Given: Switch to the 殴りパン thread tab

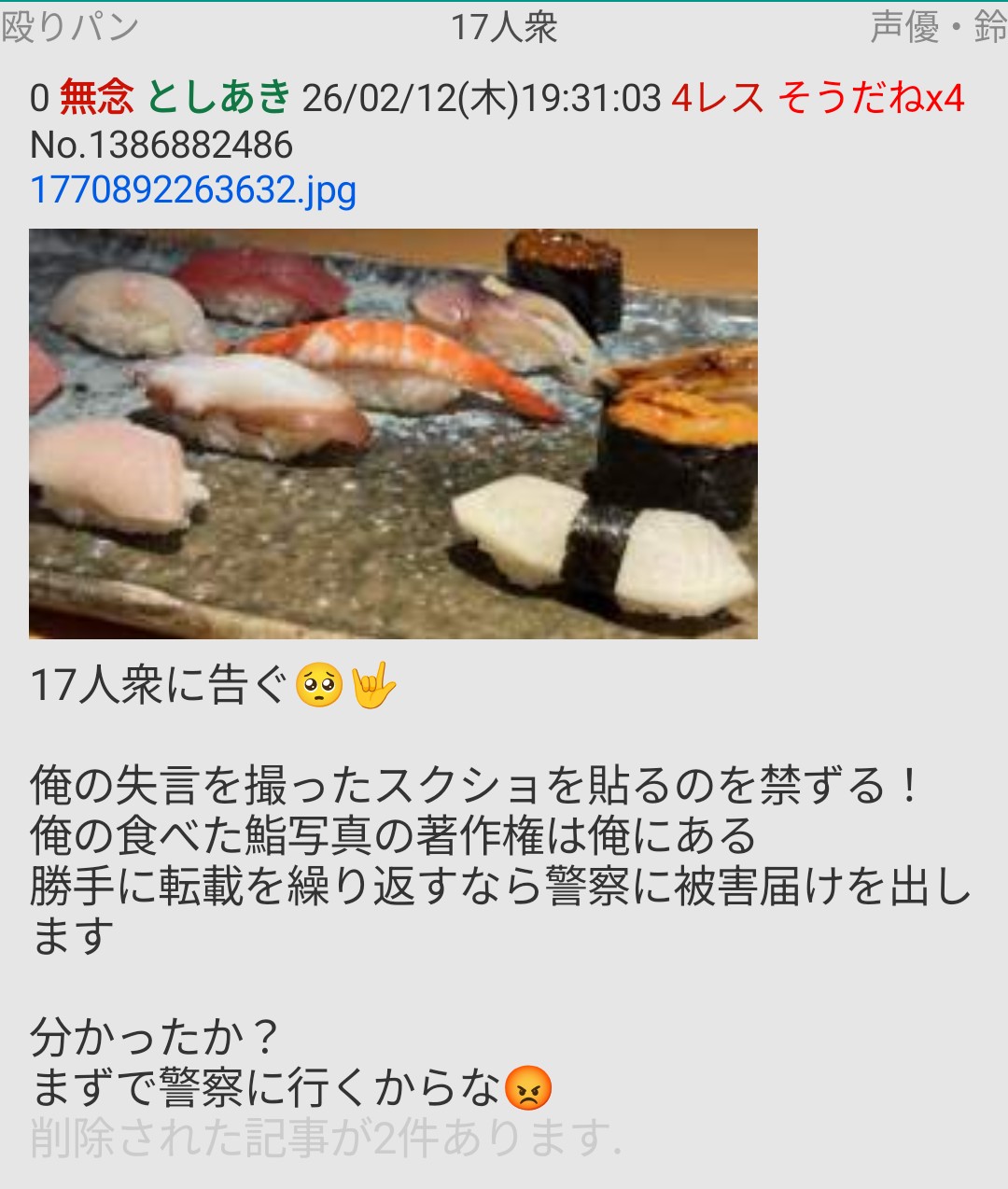Looking at the screenshot, I should (x=70, y=27).
